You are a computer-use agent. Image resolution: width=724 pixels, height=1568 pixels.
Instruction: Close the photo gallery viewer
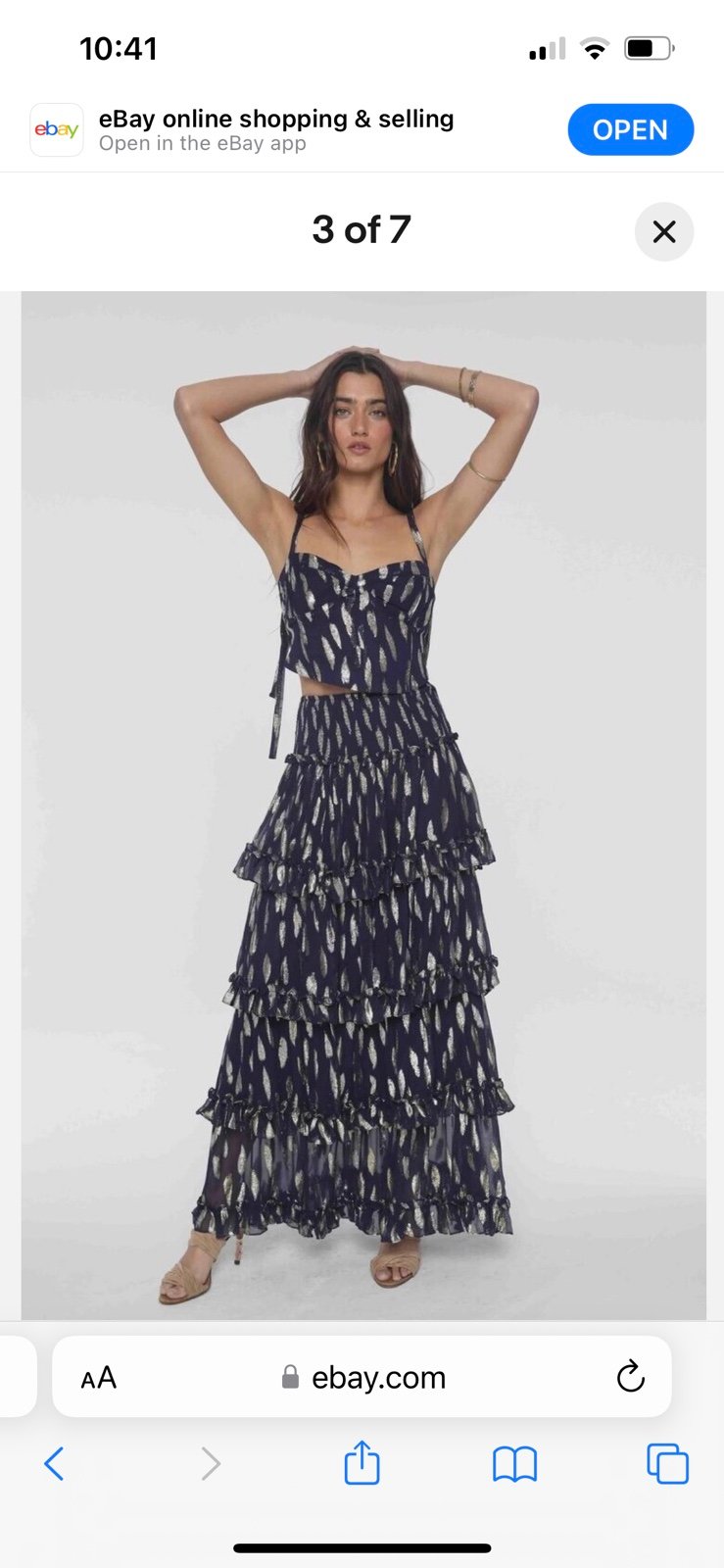click(664, 231)
